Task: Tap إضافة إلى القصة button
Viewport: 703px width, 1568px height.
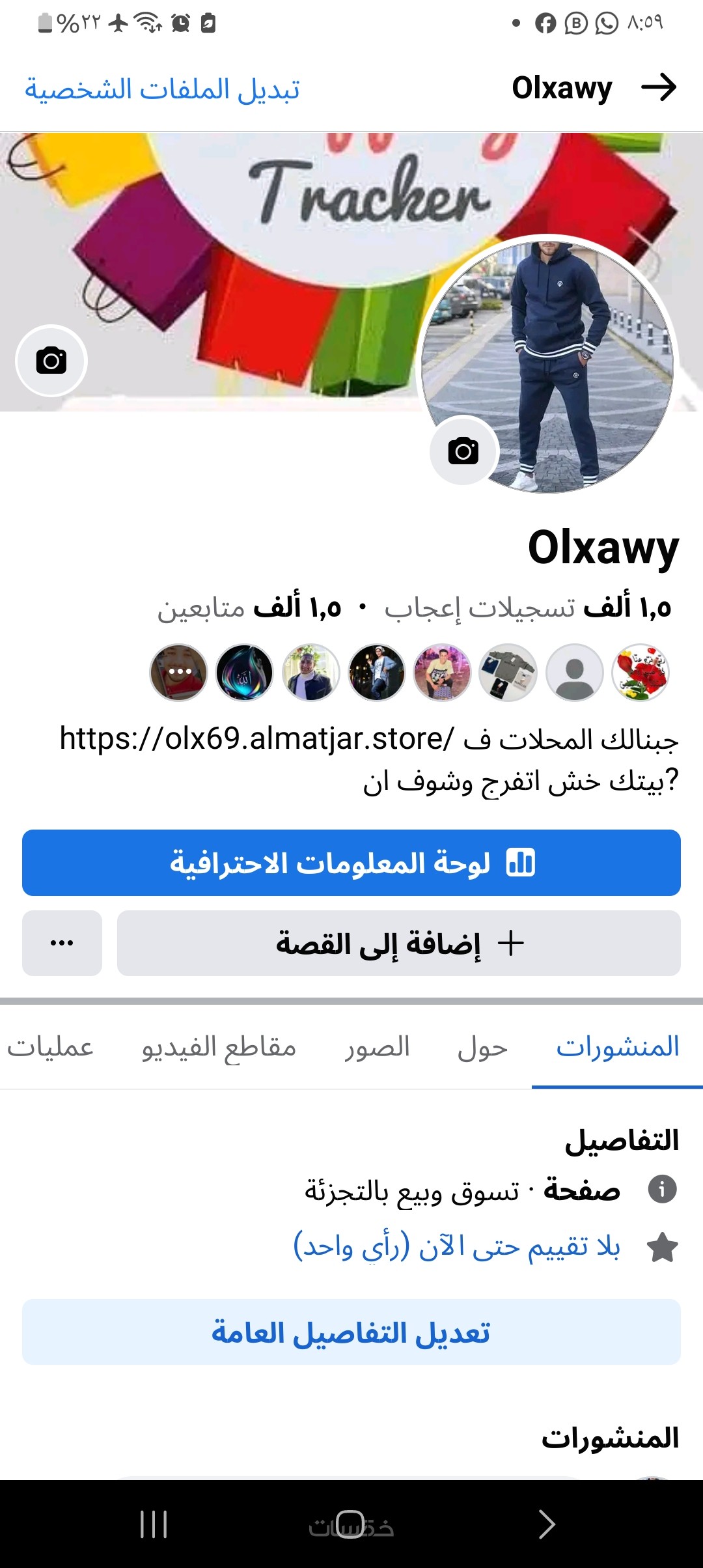Action: pos(398,943)
